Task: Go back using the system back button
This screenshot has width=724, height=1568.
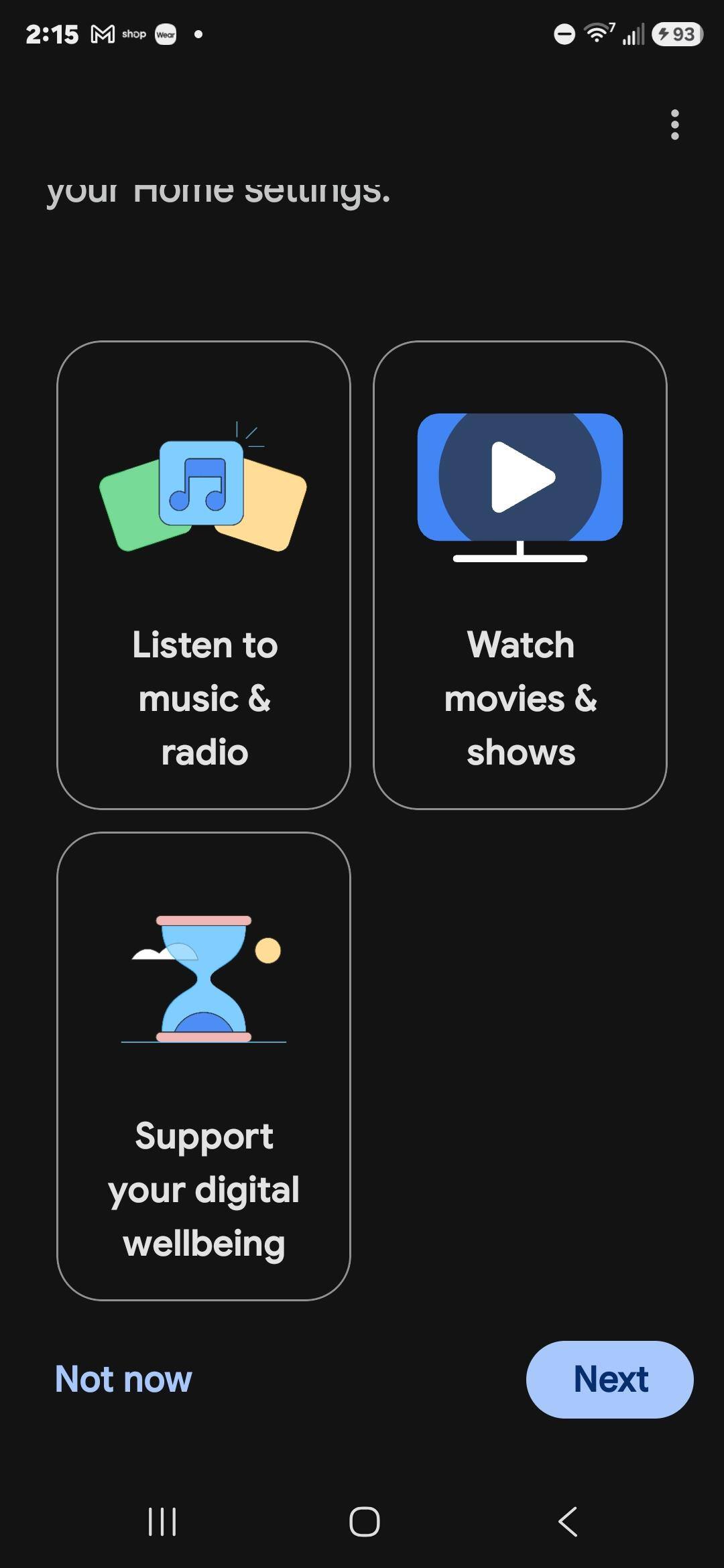Action: pos(568,1521)
